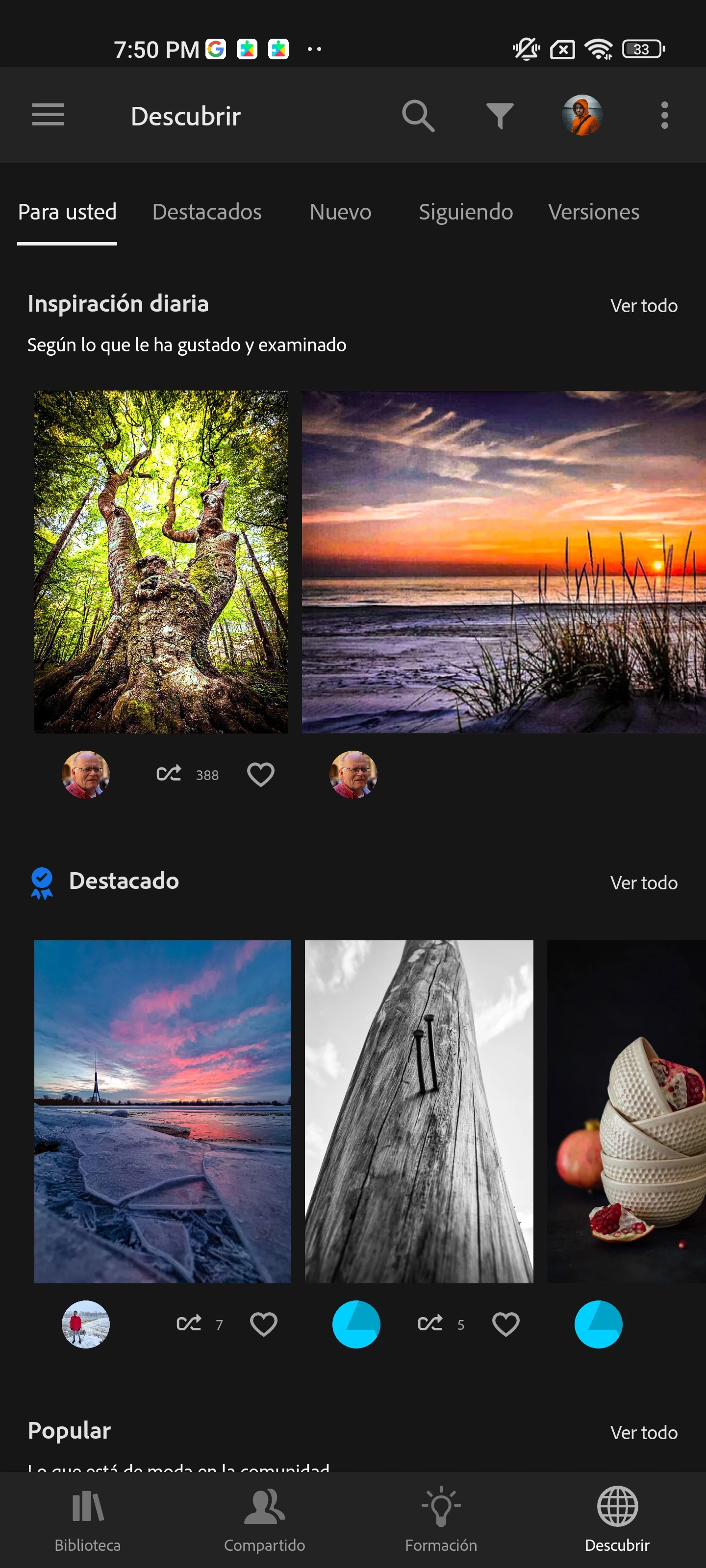This screenshot has width=706, height=1568.
Task: Open the twisted forest tree photo
Action: (x=161, y=561)
